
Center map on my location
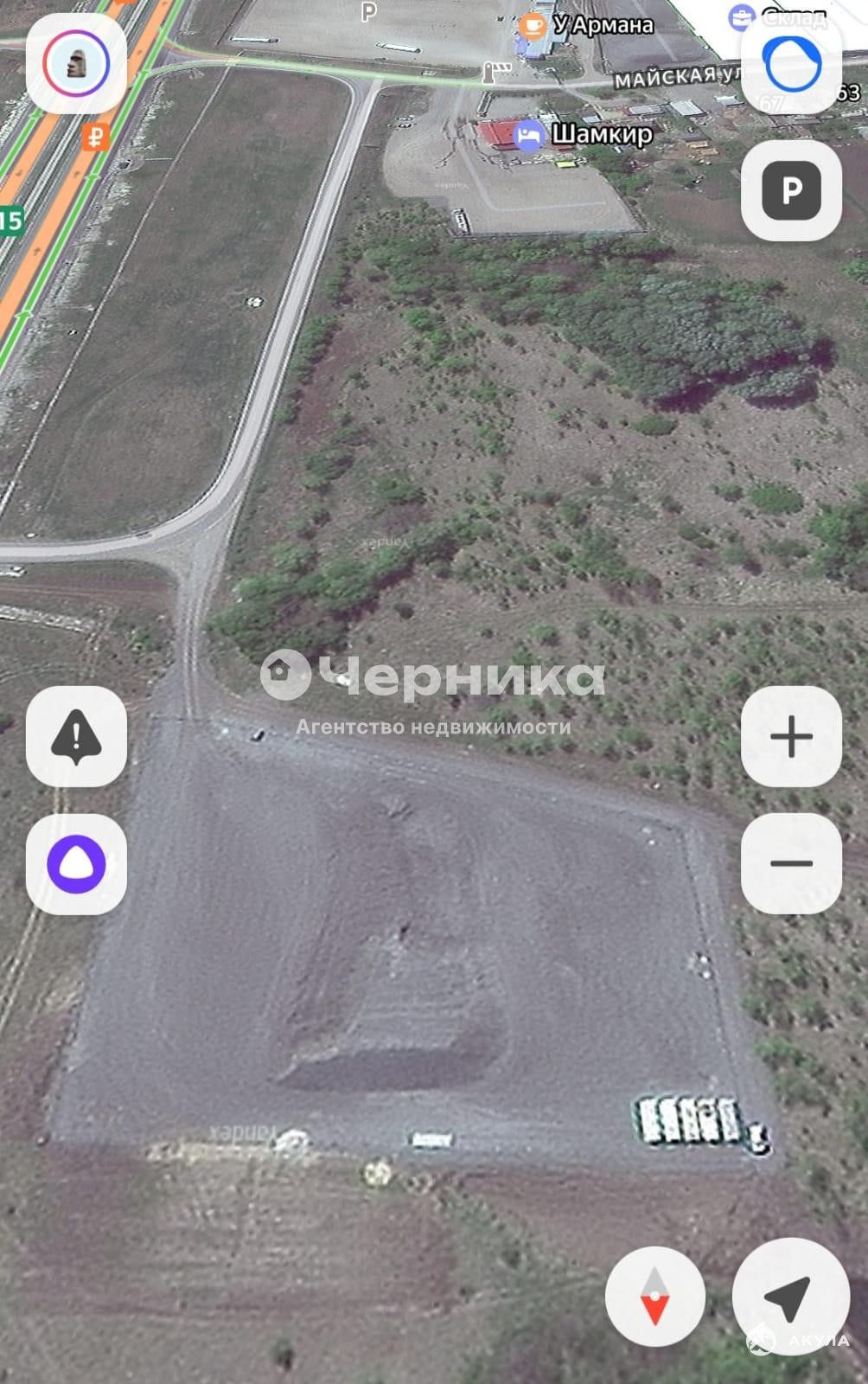pos(789,1296)
